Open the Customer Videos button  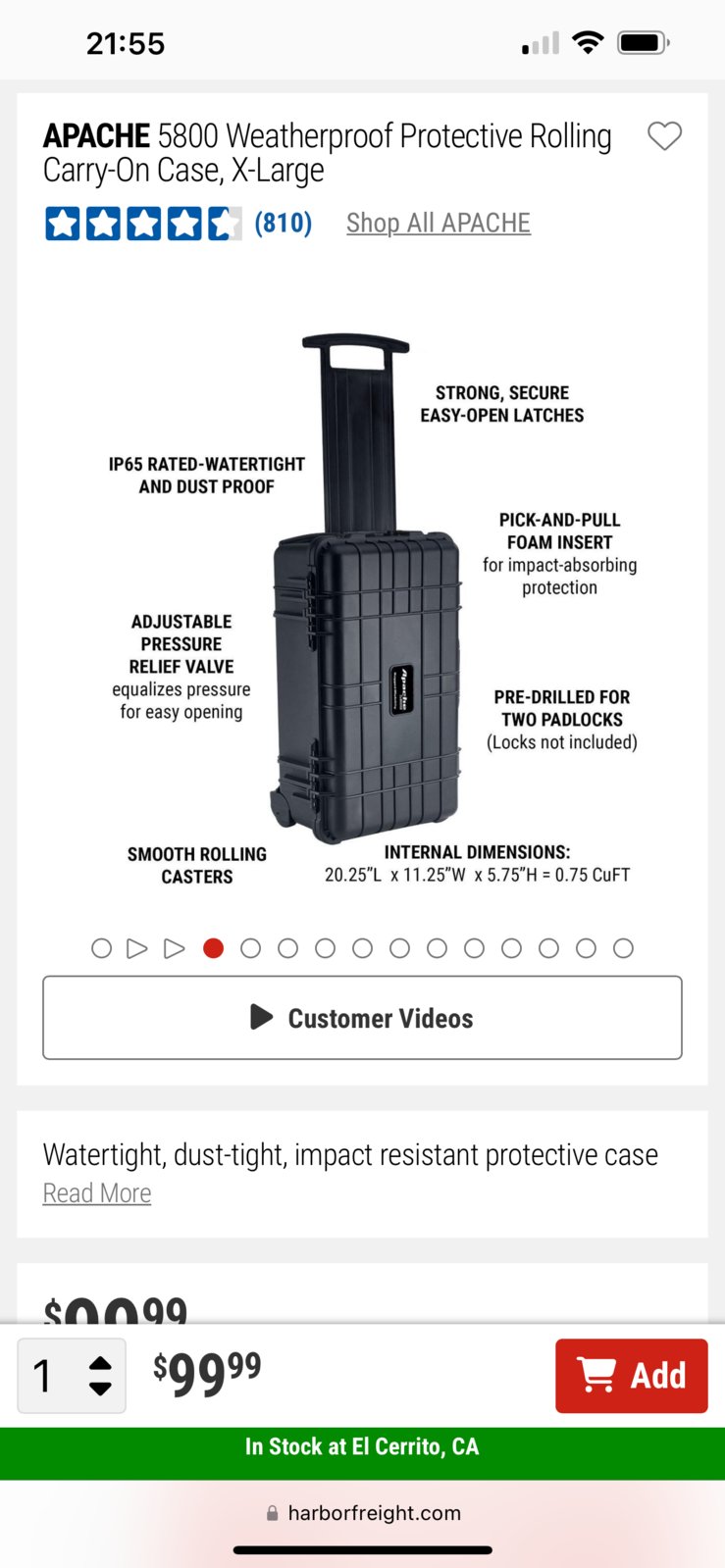[x=362, y=1018]
